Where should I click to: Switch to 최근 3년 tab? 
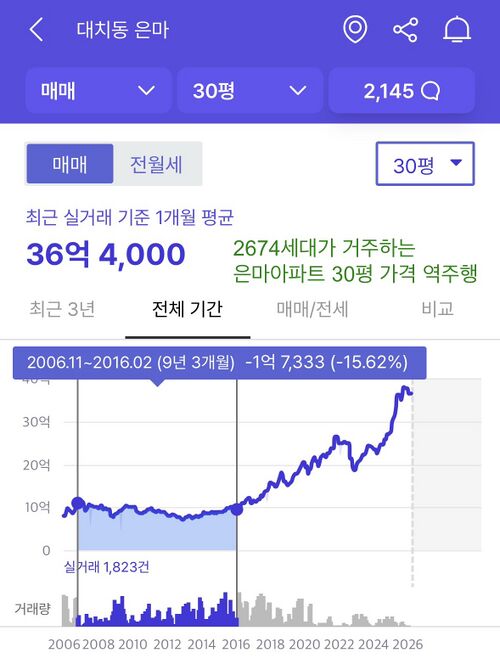(x=62, y=309)
